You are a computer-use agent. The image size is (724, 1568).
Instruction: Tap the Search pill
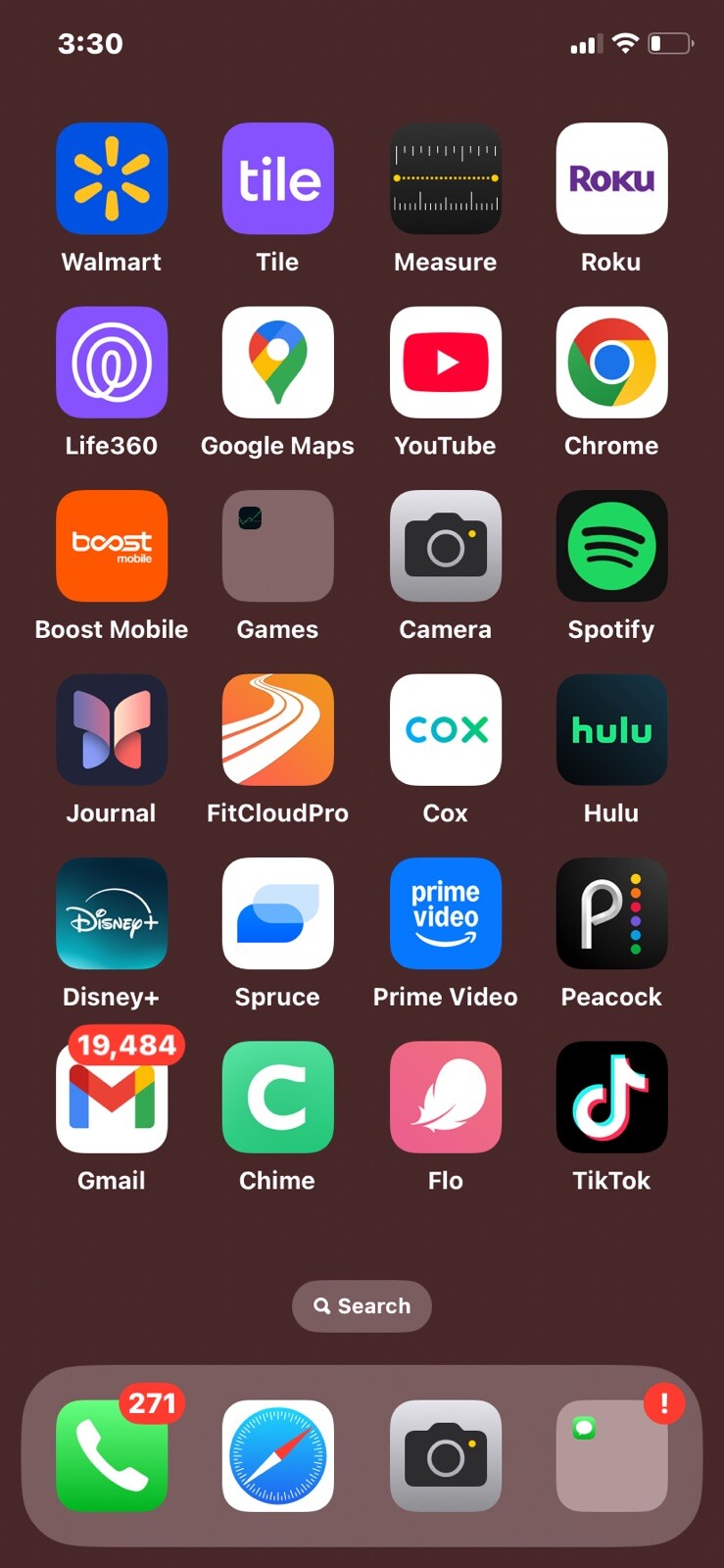[x=362, y=1305]
